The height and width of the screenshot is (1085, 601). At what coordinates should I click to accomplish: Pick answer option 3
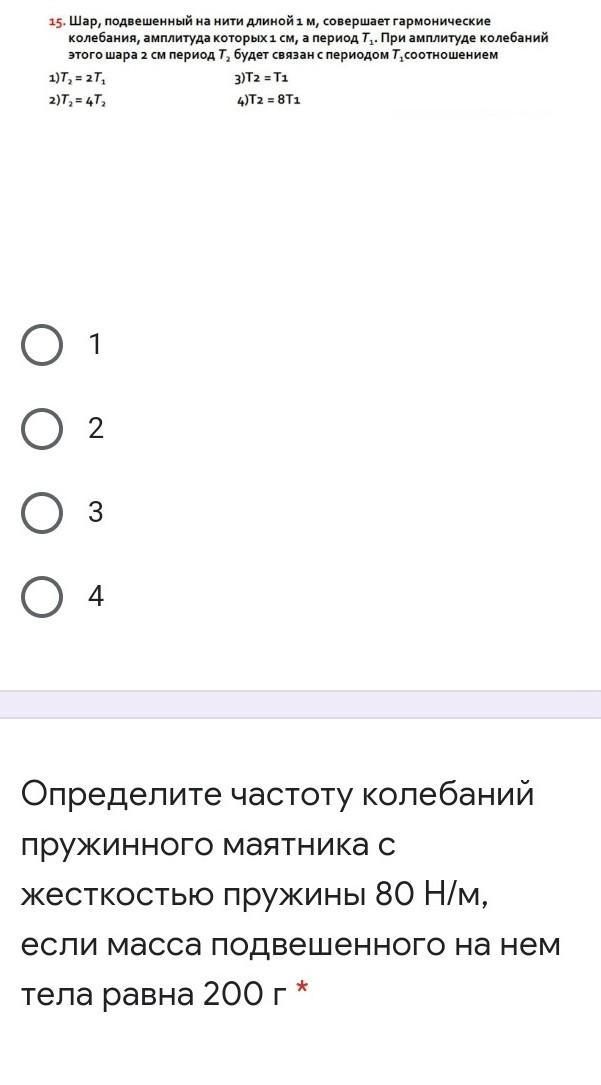42,513
